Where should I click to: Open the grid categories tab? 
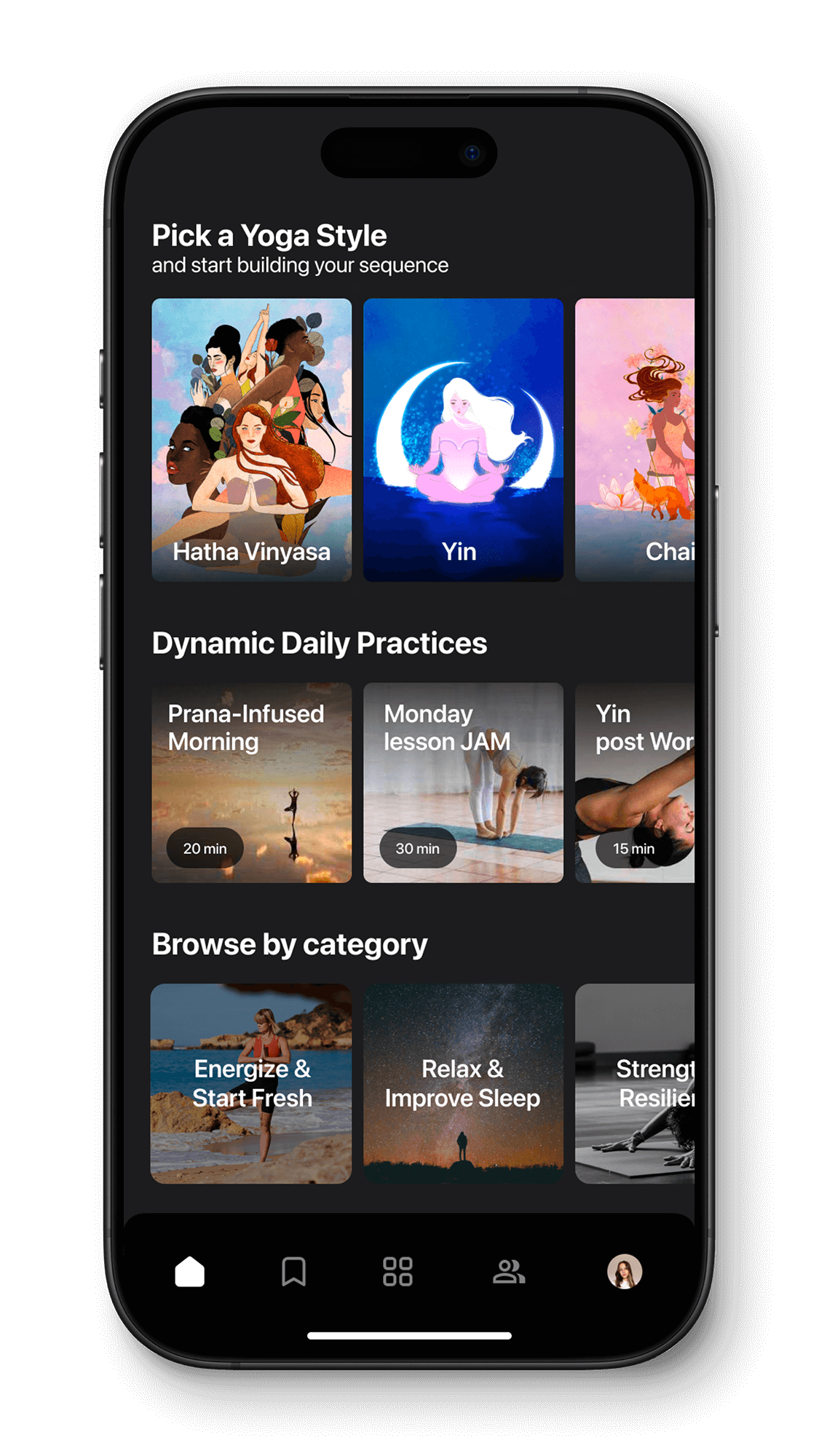click(x=397, y=1272)
